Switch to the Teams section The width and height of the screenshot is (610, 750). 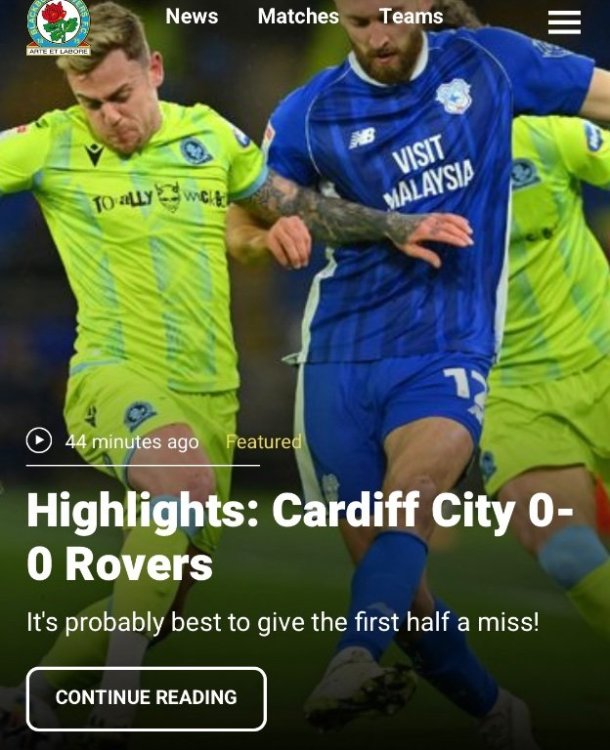411,16
